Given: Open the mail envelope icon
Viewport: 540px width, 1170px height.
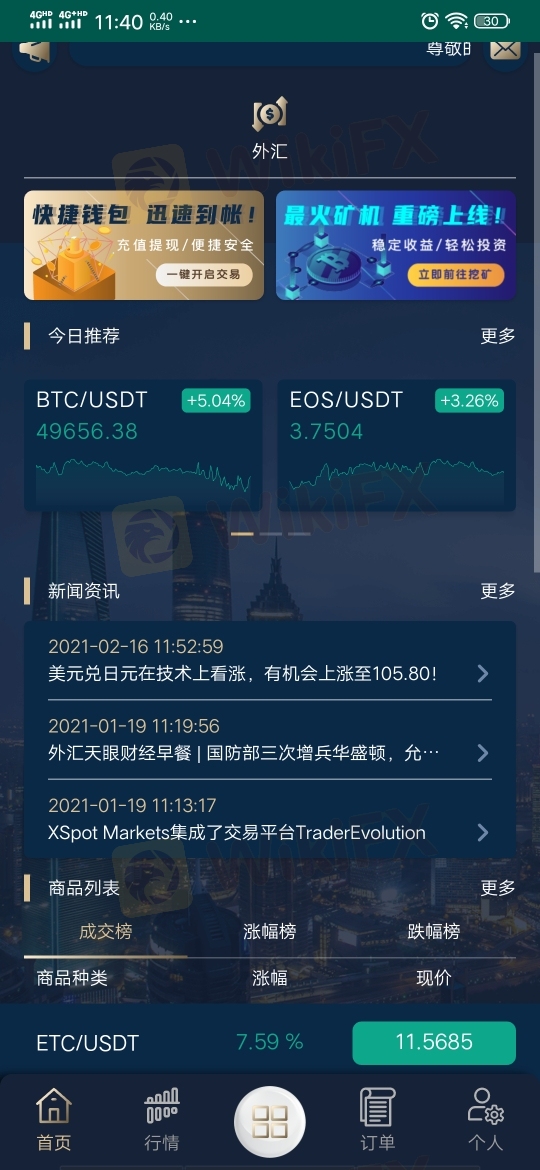Looking at the screenshot, I should coord(505,50).
